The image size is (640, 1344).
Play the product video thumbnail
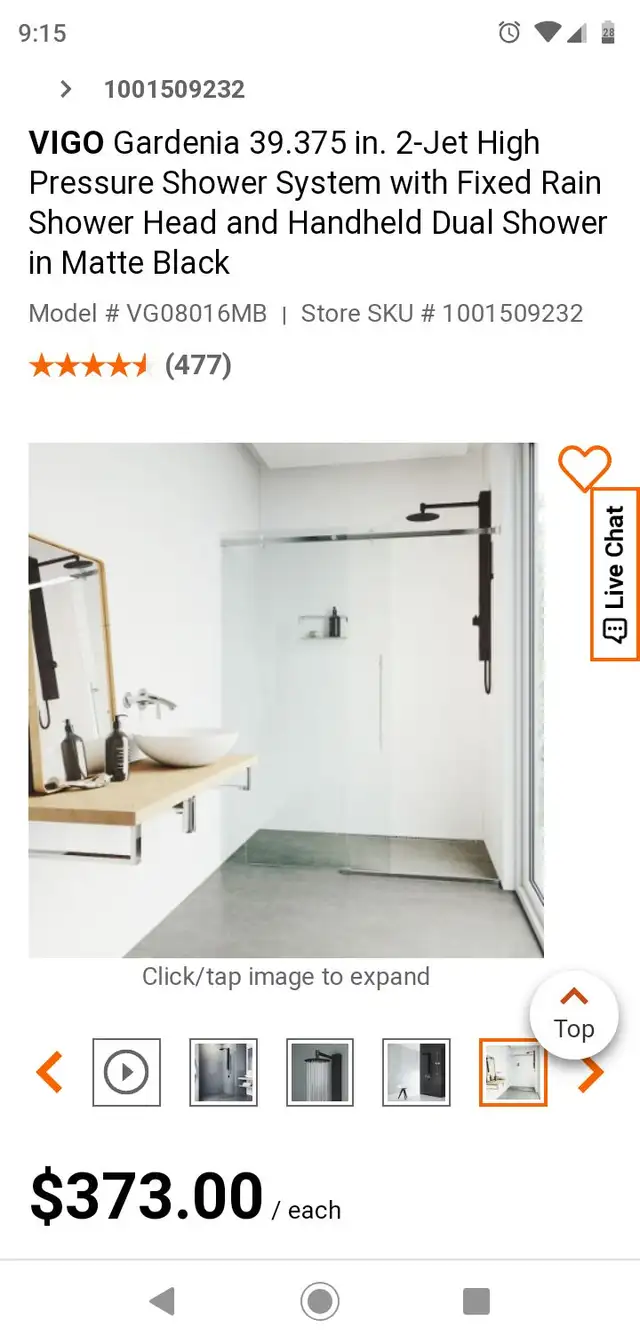click(127, 1073)
